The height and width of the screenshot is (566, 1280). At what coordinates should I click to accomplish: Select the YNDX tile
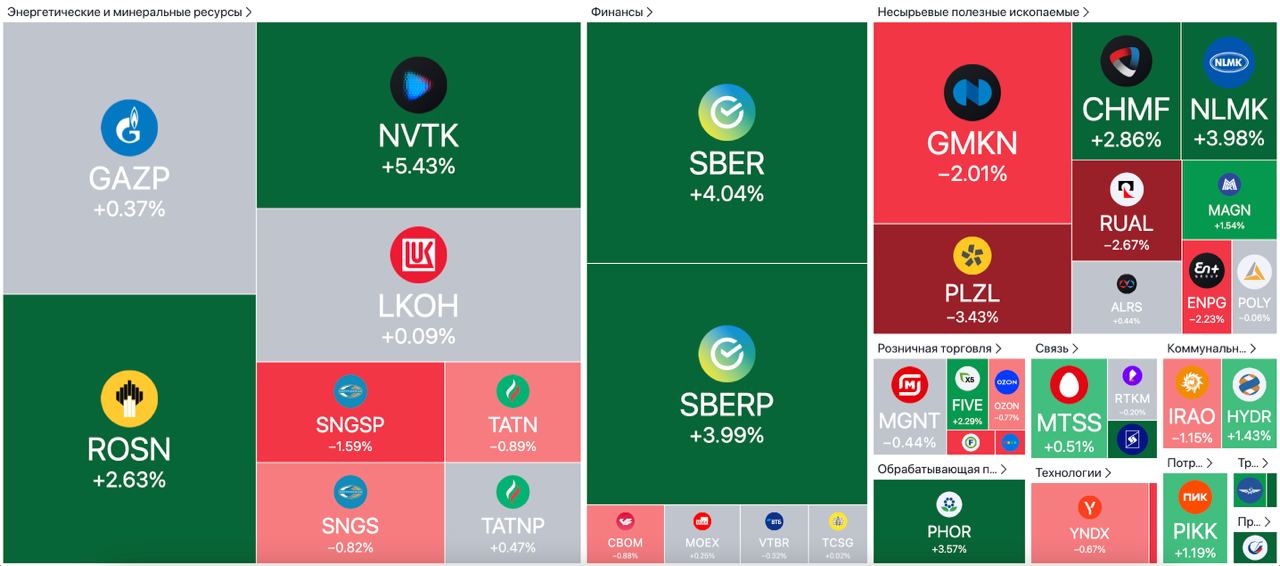(x=1090, y=523)
